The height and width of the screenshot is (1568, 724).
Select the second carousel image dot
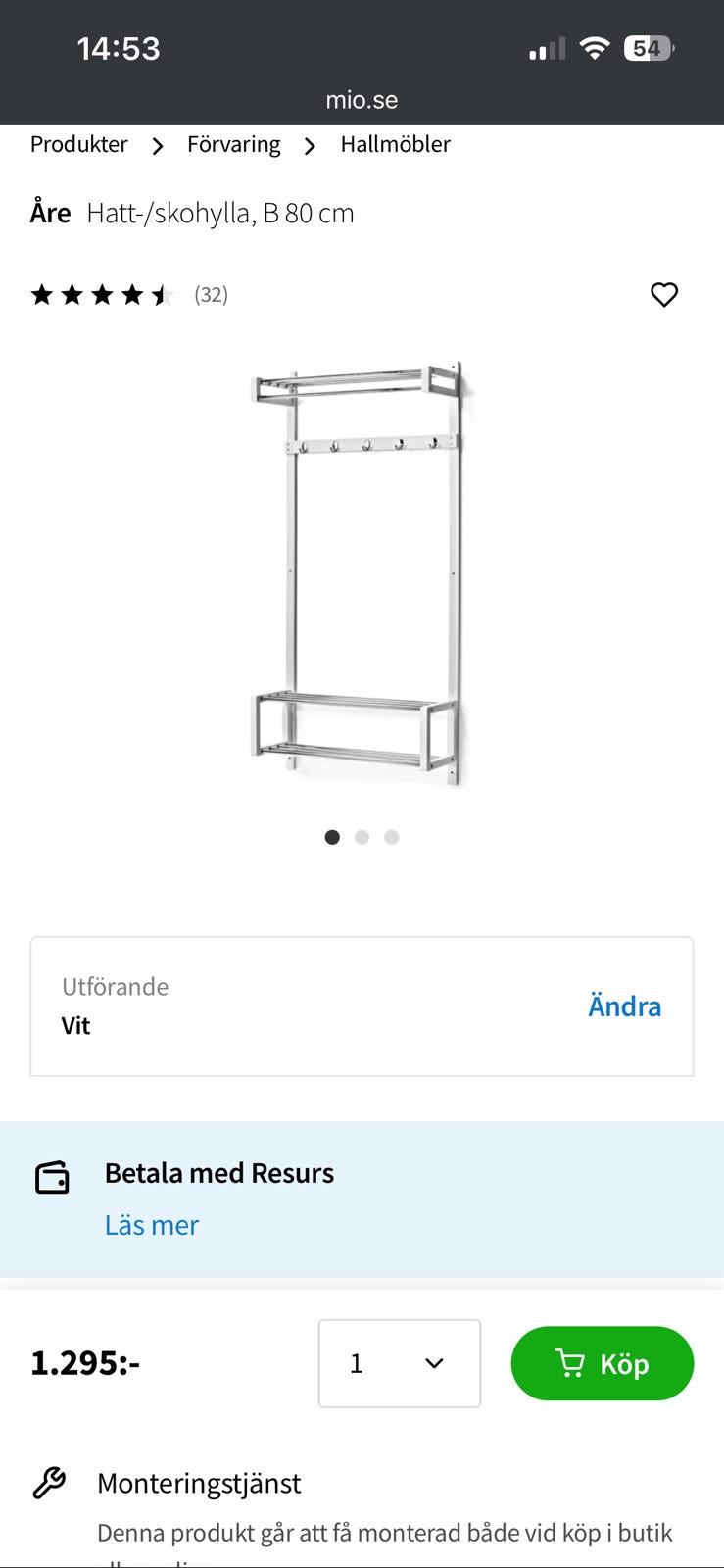pos(362,837)
